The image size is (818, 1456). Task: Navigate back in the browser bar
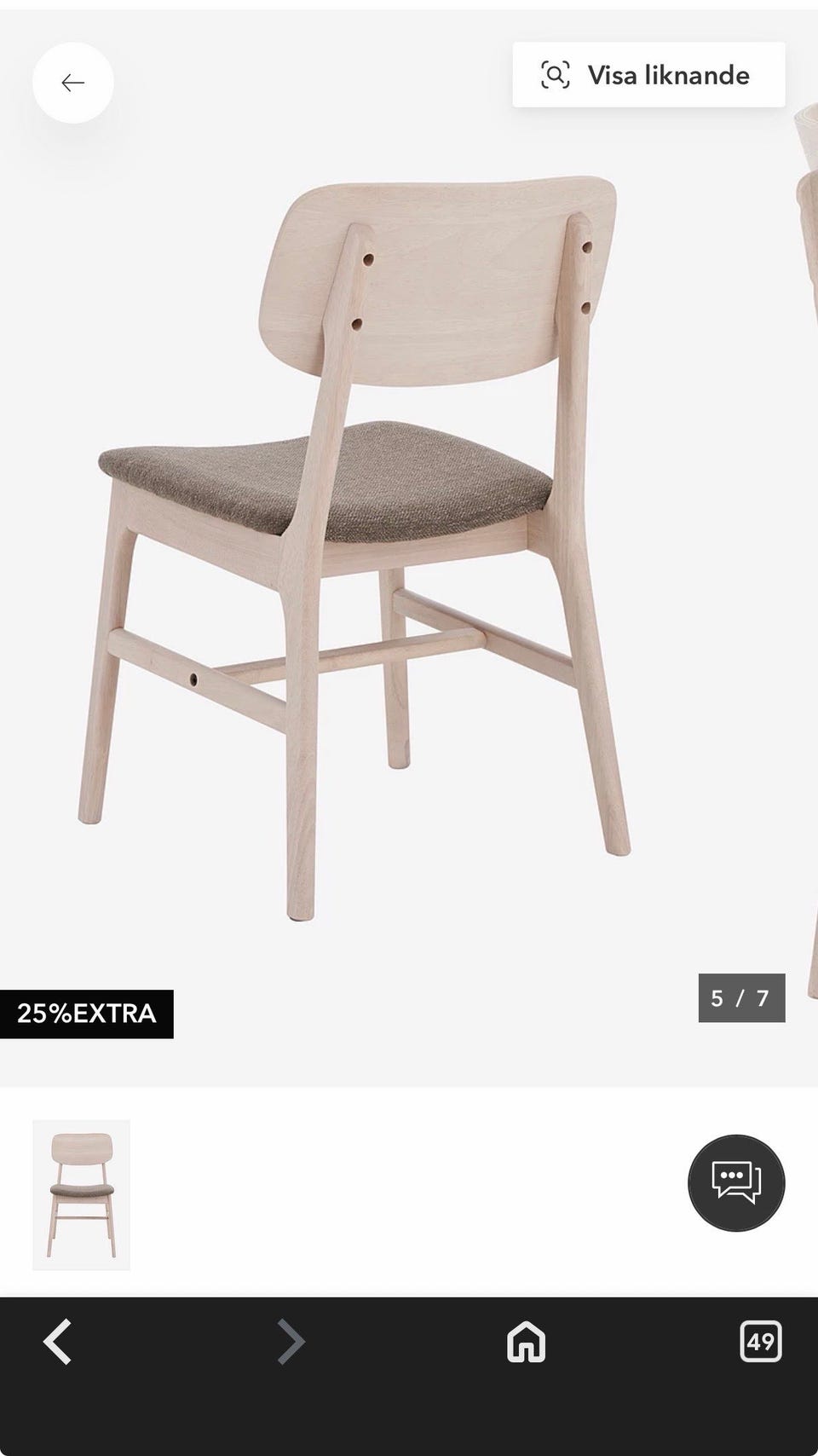tap(58, 1342)
